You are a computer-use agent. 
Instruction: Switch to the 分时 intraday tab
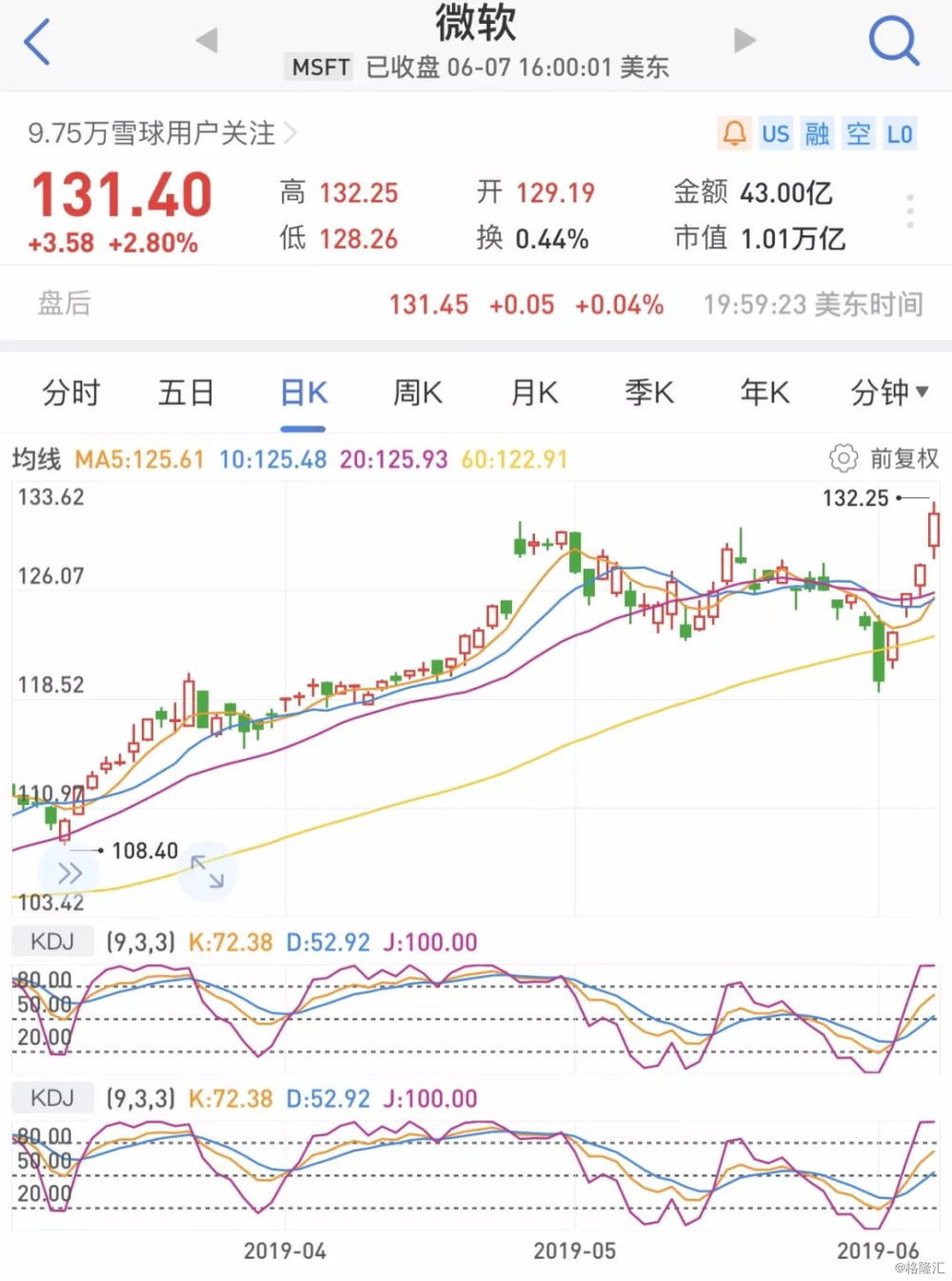point(67,392)
